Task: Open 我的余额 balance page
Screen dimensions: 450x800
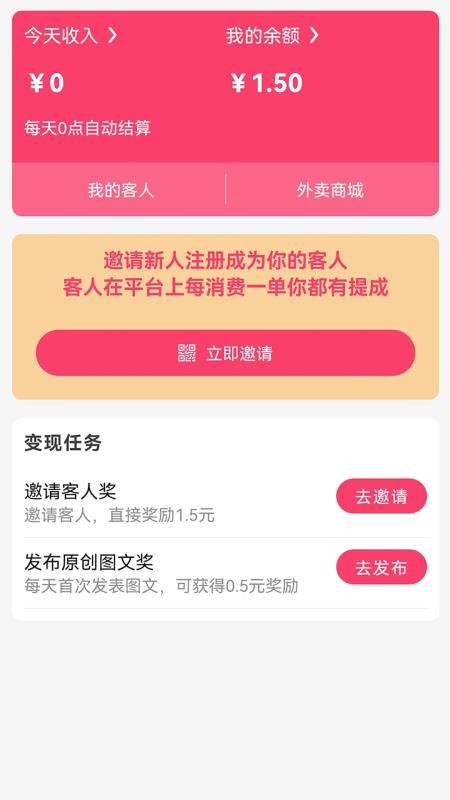Action: tap(272, 36)
